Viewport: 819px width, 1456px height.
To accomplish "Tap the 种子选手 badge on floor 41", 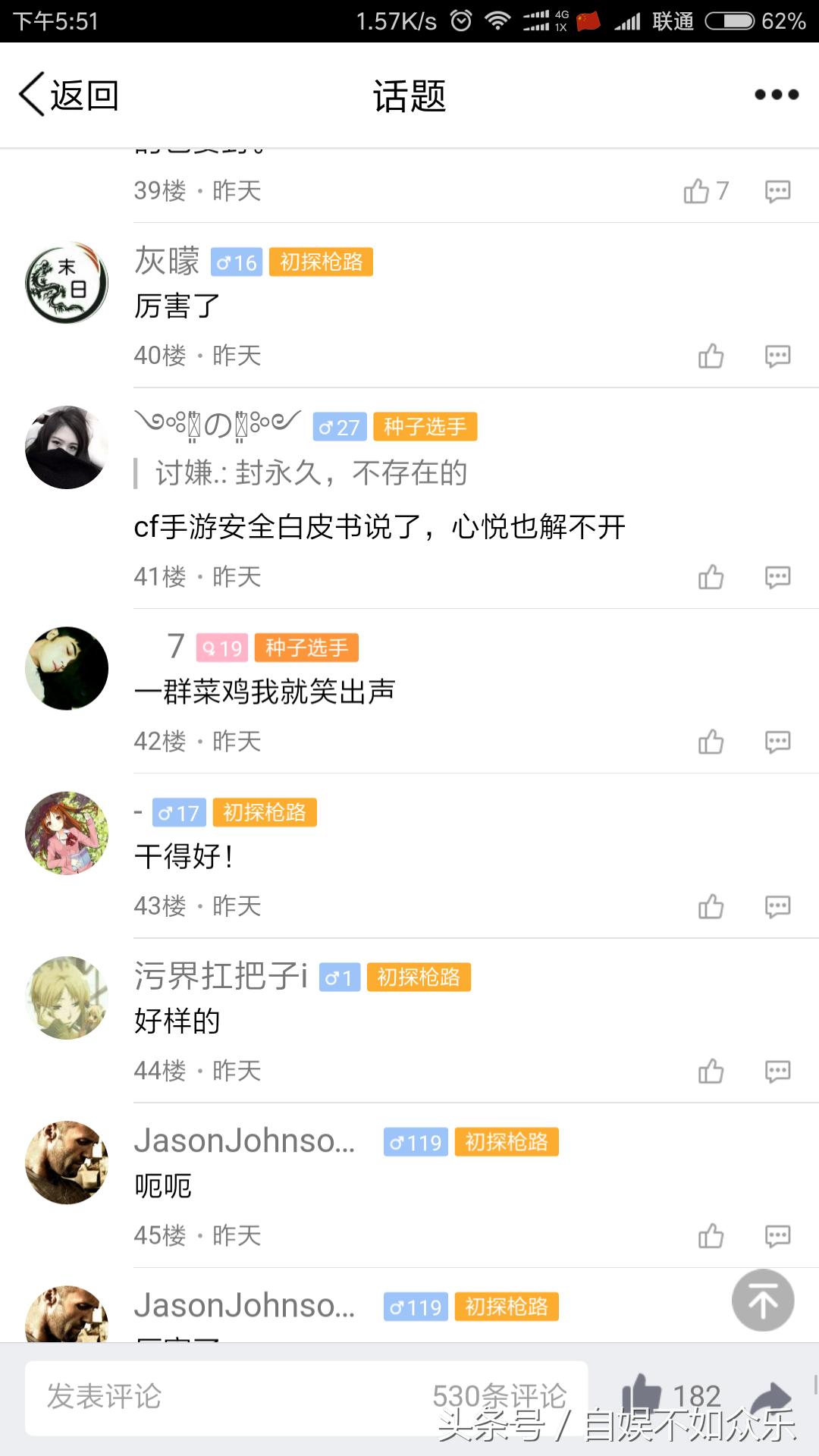I will [425, 427].
